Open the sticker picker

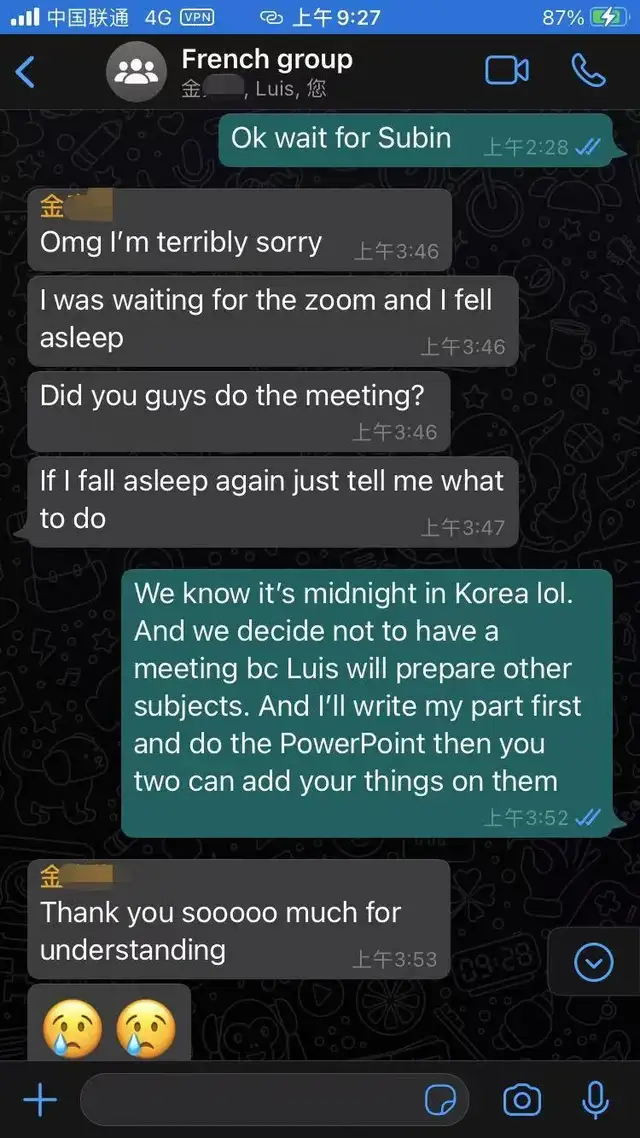[440, 1101]
